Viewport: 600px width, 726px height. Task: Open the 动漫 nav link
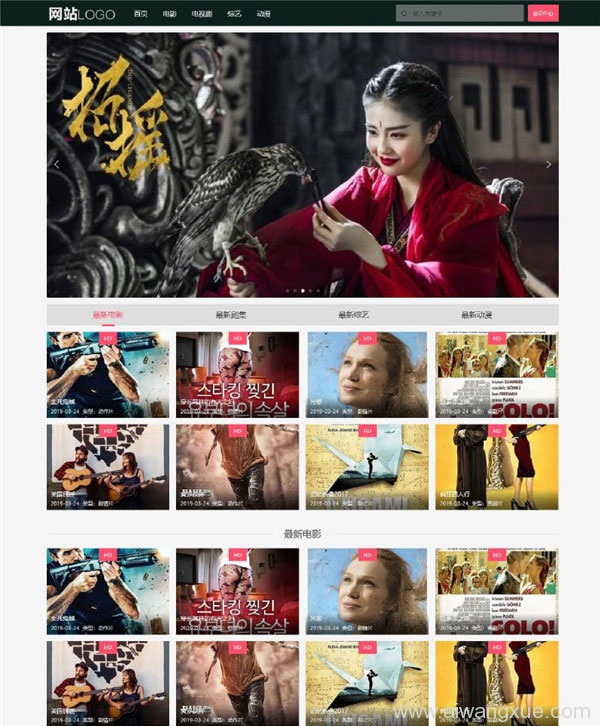(264, 14)
